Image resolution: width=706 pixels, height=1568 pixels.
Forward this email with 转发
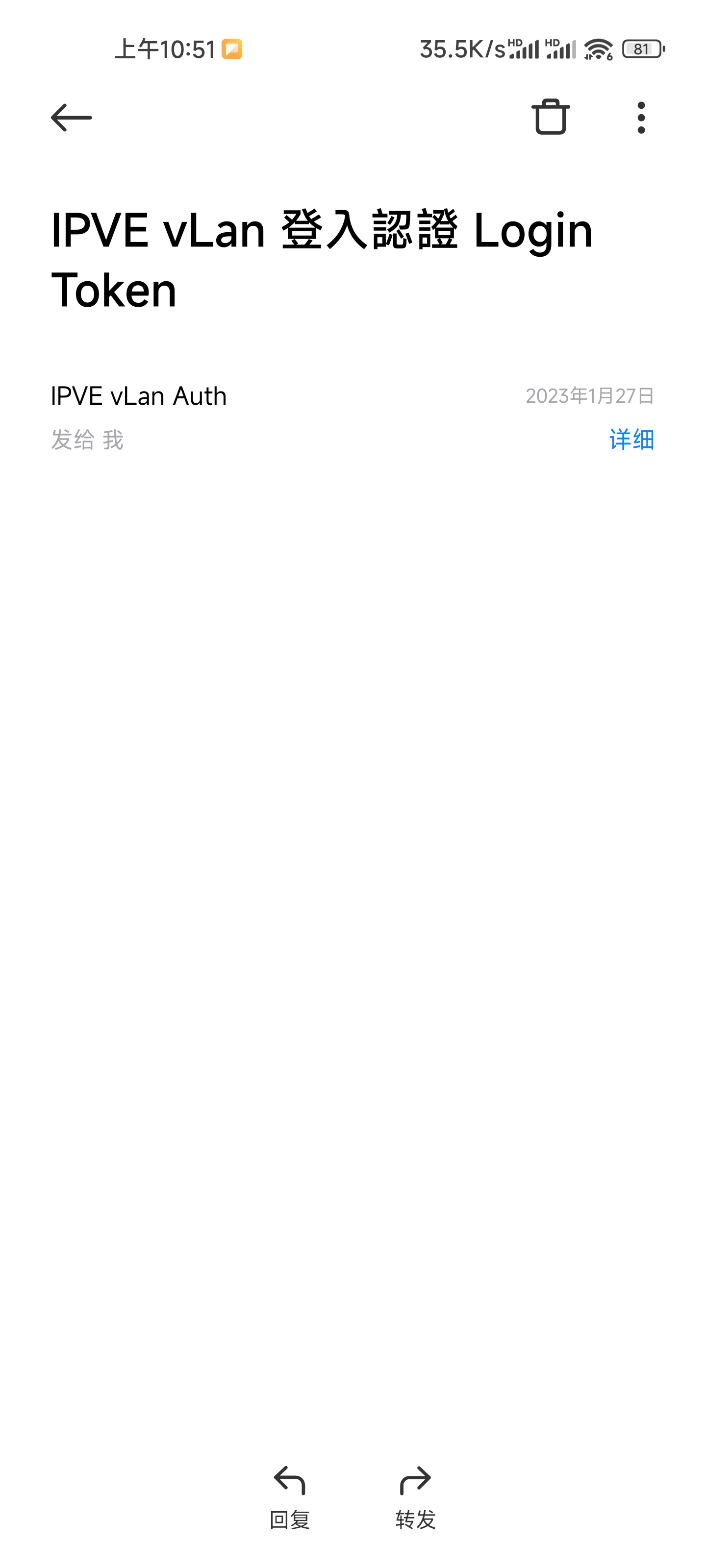coord(415,1497)
